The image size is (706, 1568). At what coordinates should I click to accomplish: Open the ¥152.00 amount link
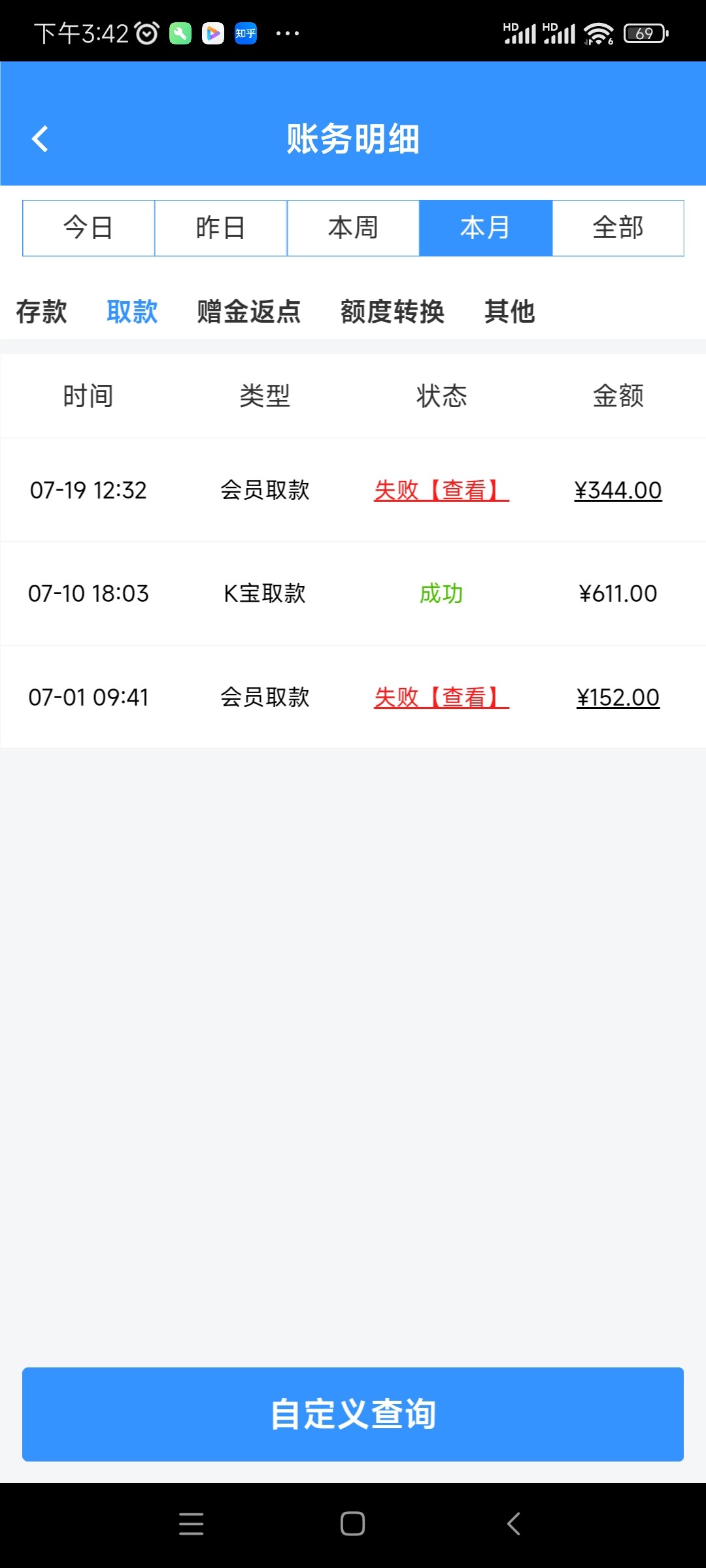click(618, 697)
